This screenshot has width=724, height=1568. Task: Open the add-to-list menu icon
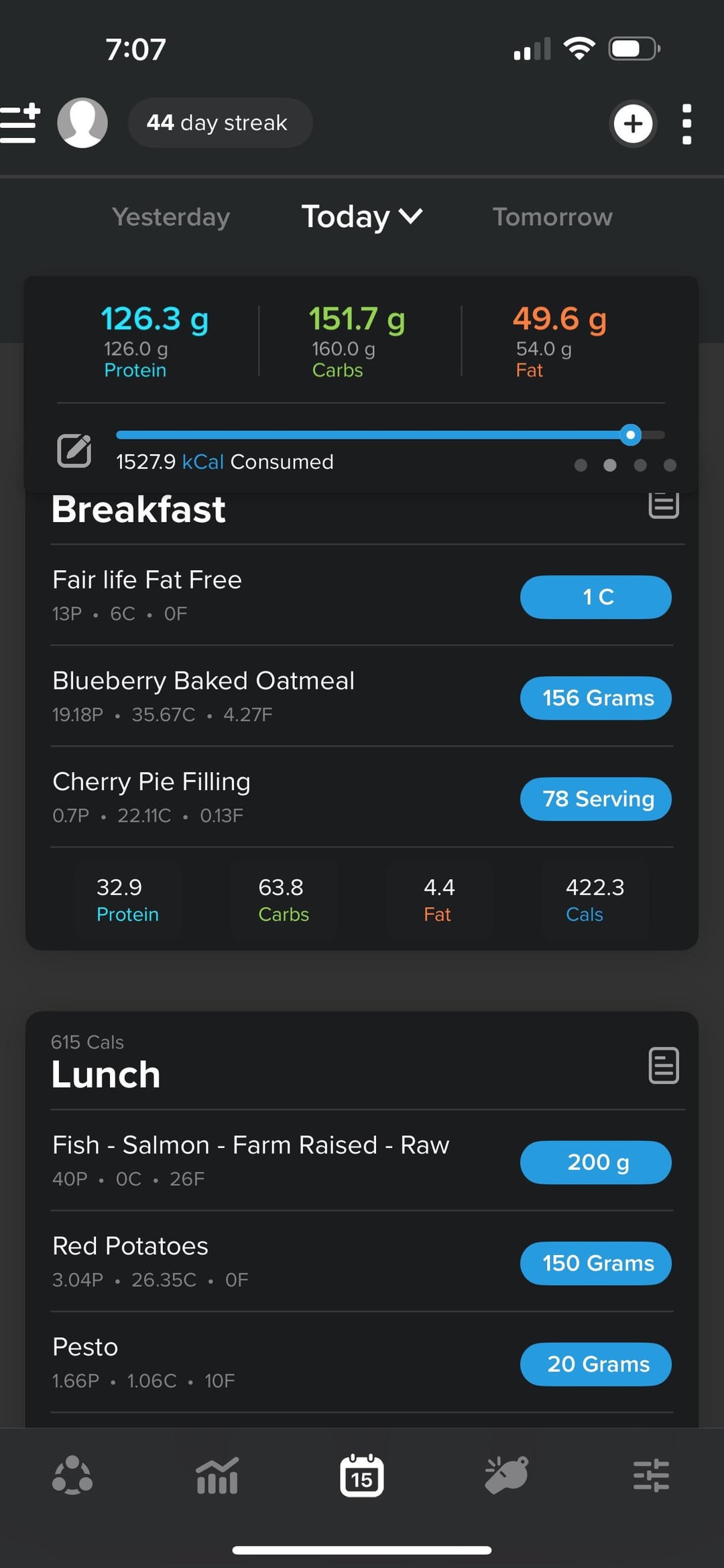coord(20,123)
